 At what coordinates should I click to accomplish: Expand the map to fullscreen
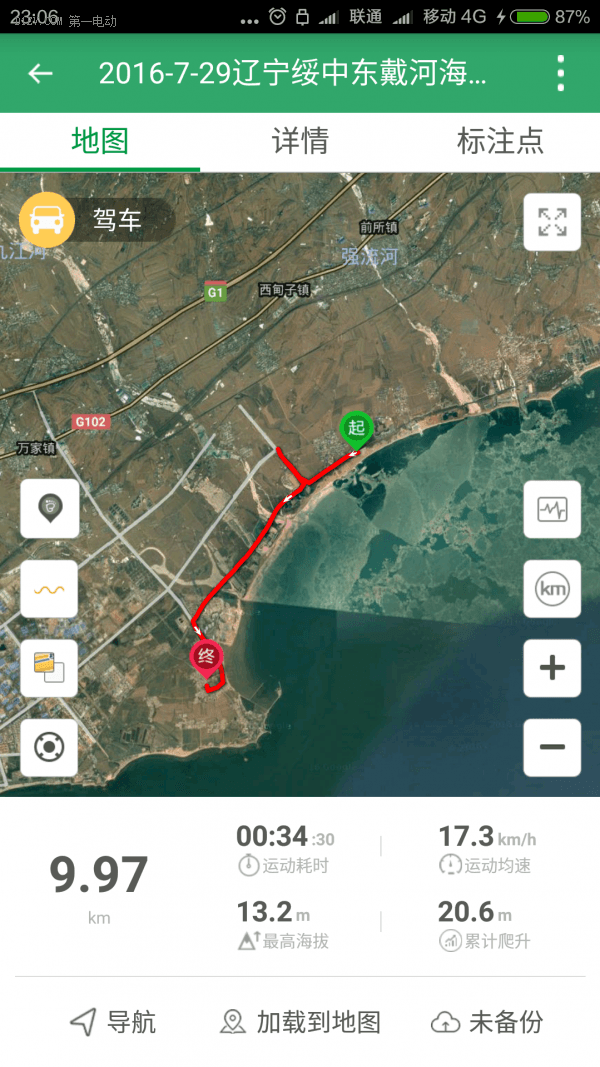[x=552, y=222]
